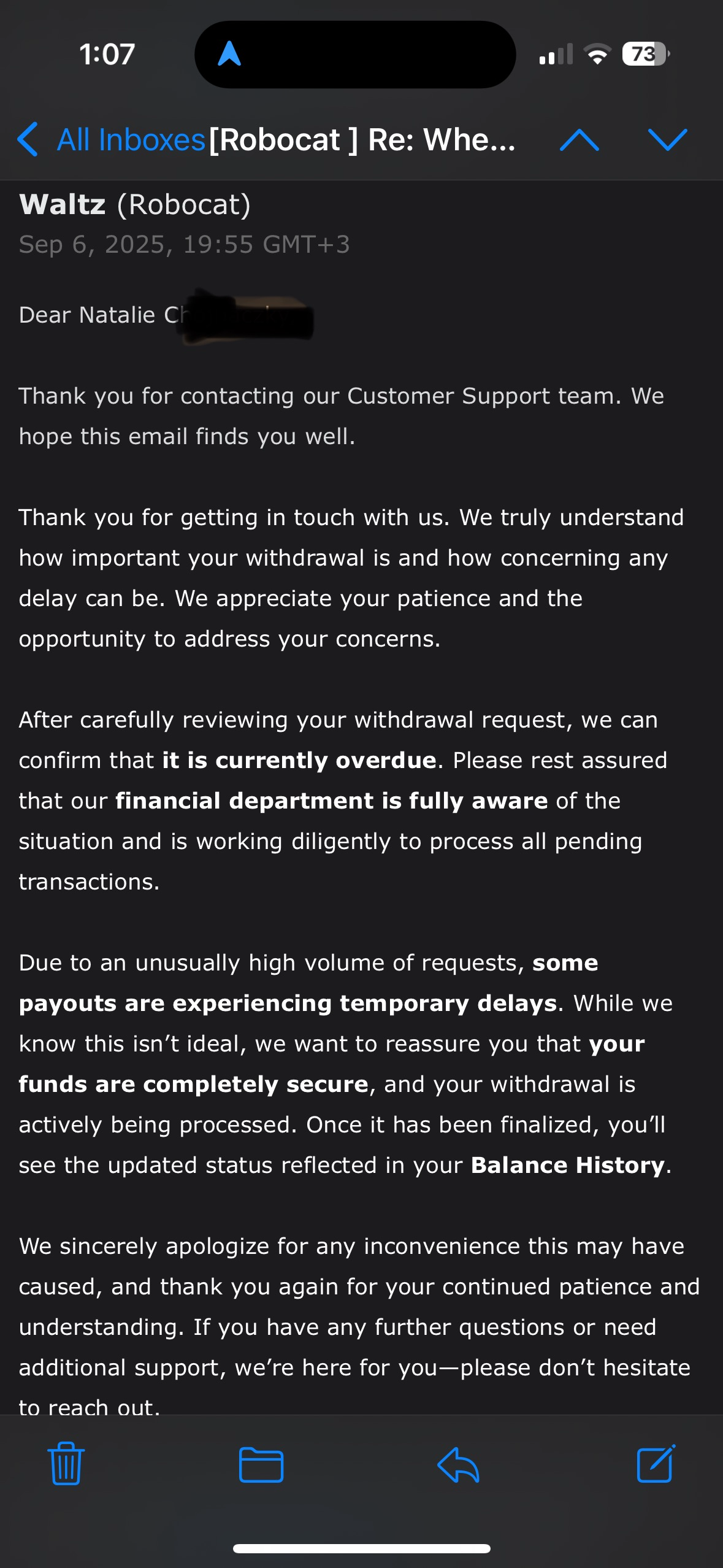
Task: Delete this email with the trash icon
Action: pos(66,1464)
